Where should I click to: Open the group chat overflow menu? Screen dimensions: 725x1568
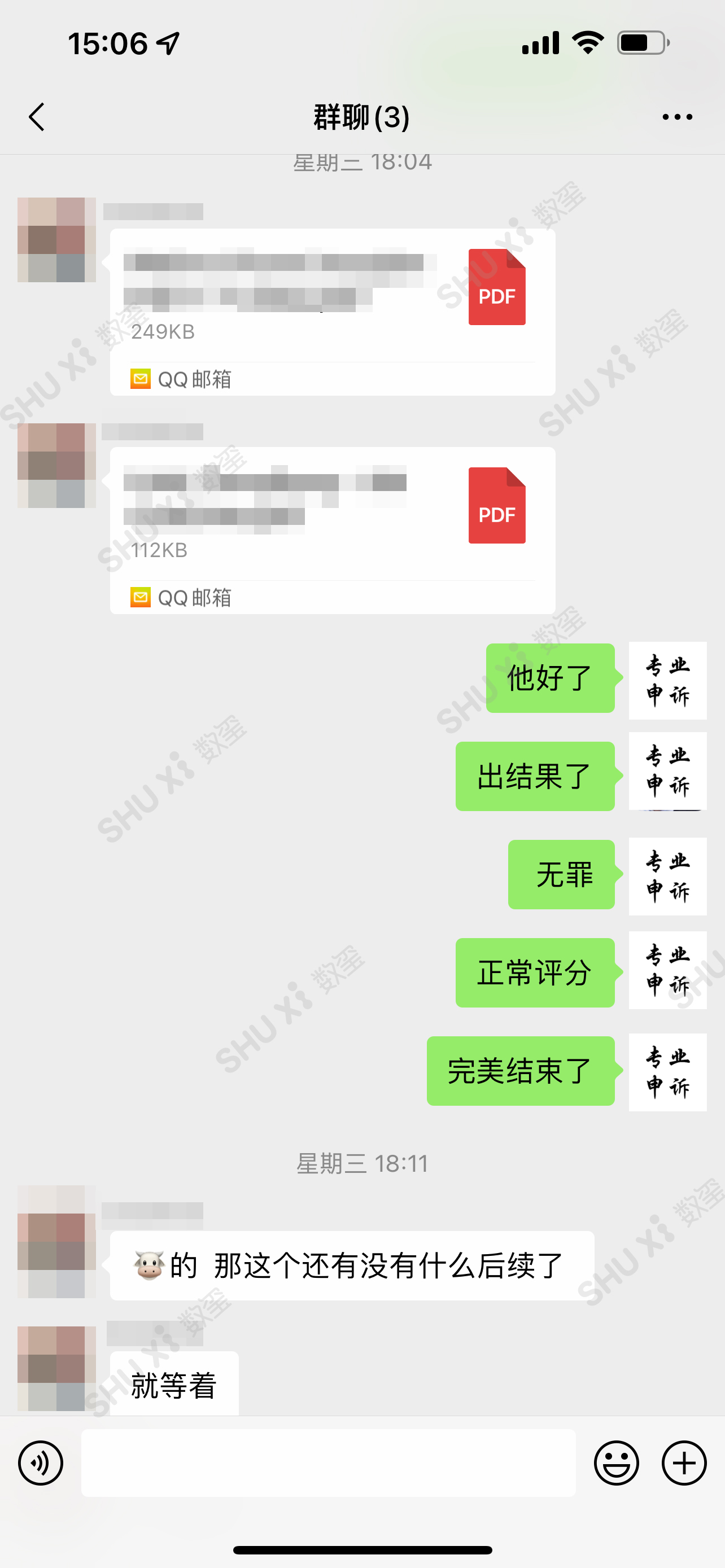pos(677,117)
